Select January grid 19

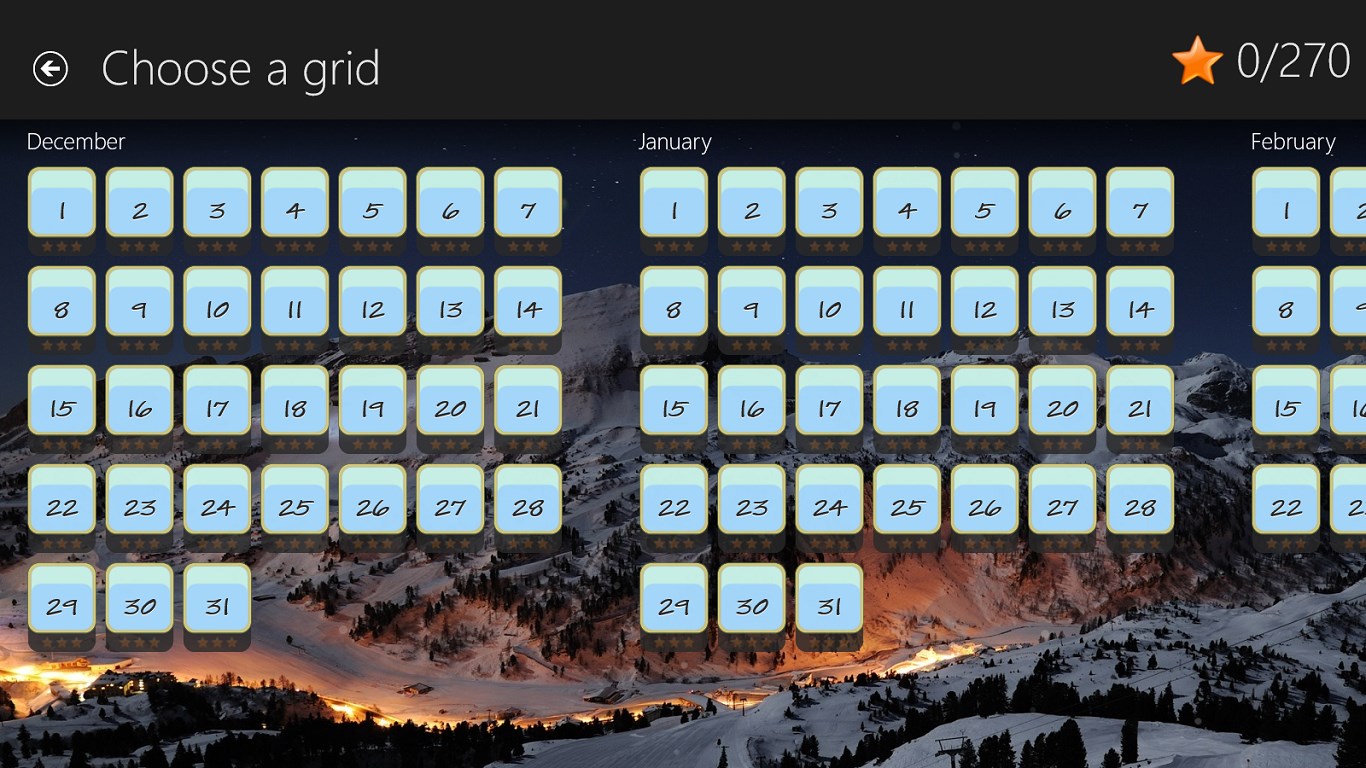coord(985,401)
